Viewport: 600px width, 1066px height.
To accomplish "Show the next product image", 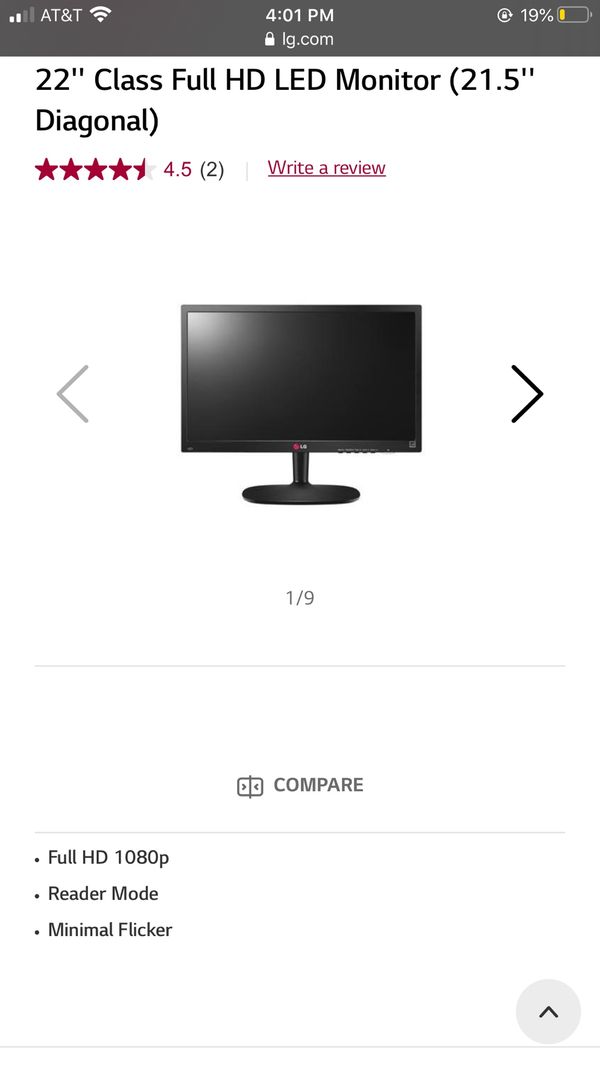I will [x=527, y=394].
